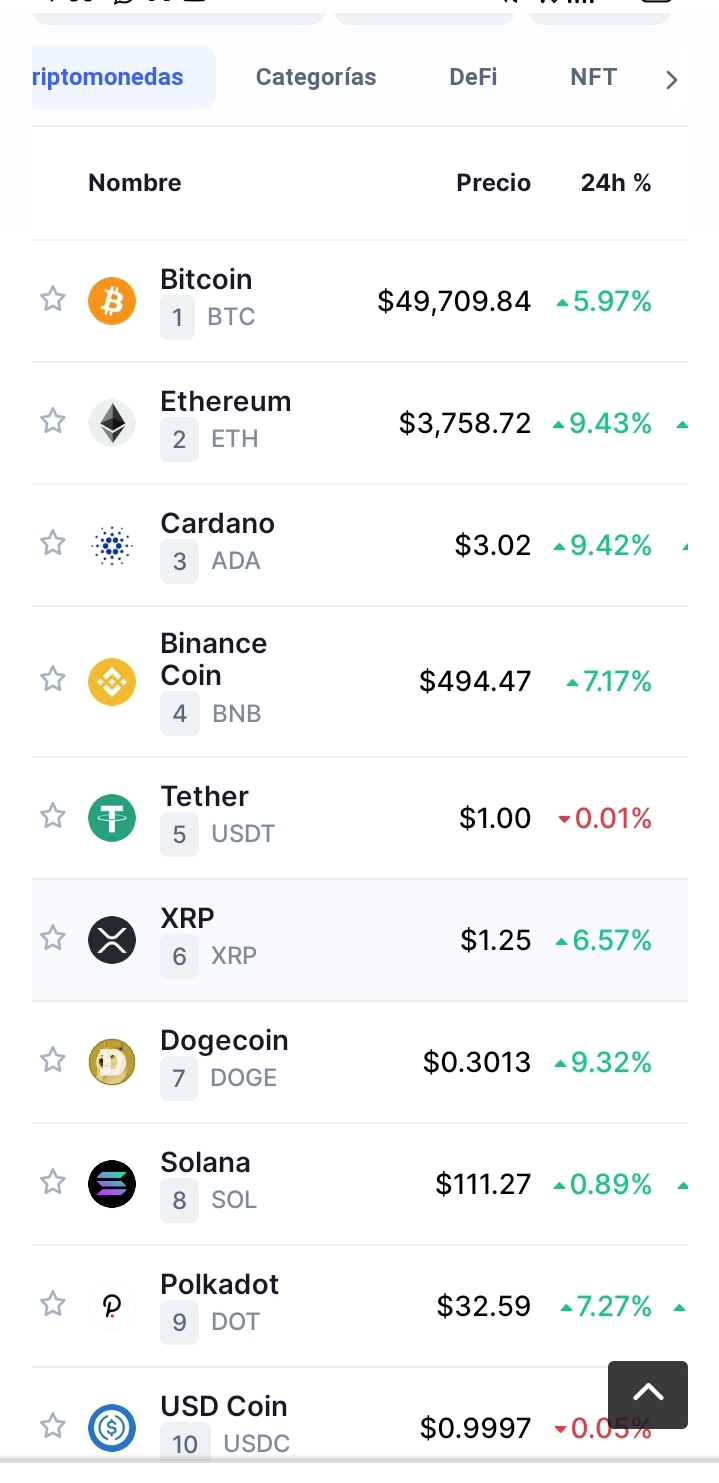Jump back to top with the arrow button

[x=647, y=1394]
